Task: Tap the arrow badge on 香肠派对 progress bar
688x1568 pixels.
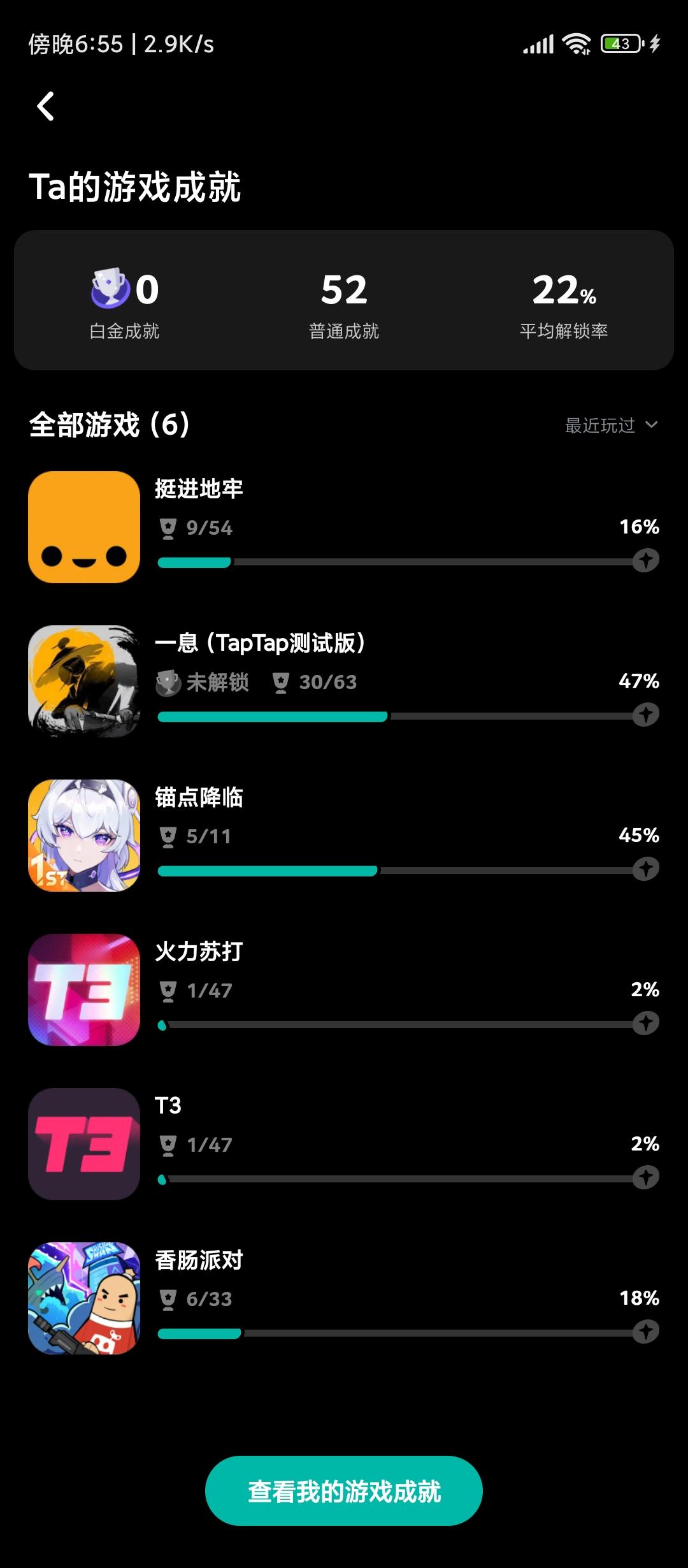Action: pos(647,1332)
